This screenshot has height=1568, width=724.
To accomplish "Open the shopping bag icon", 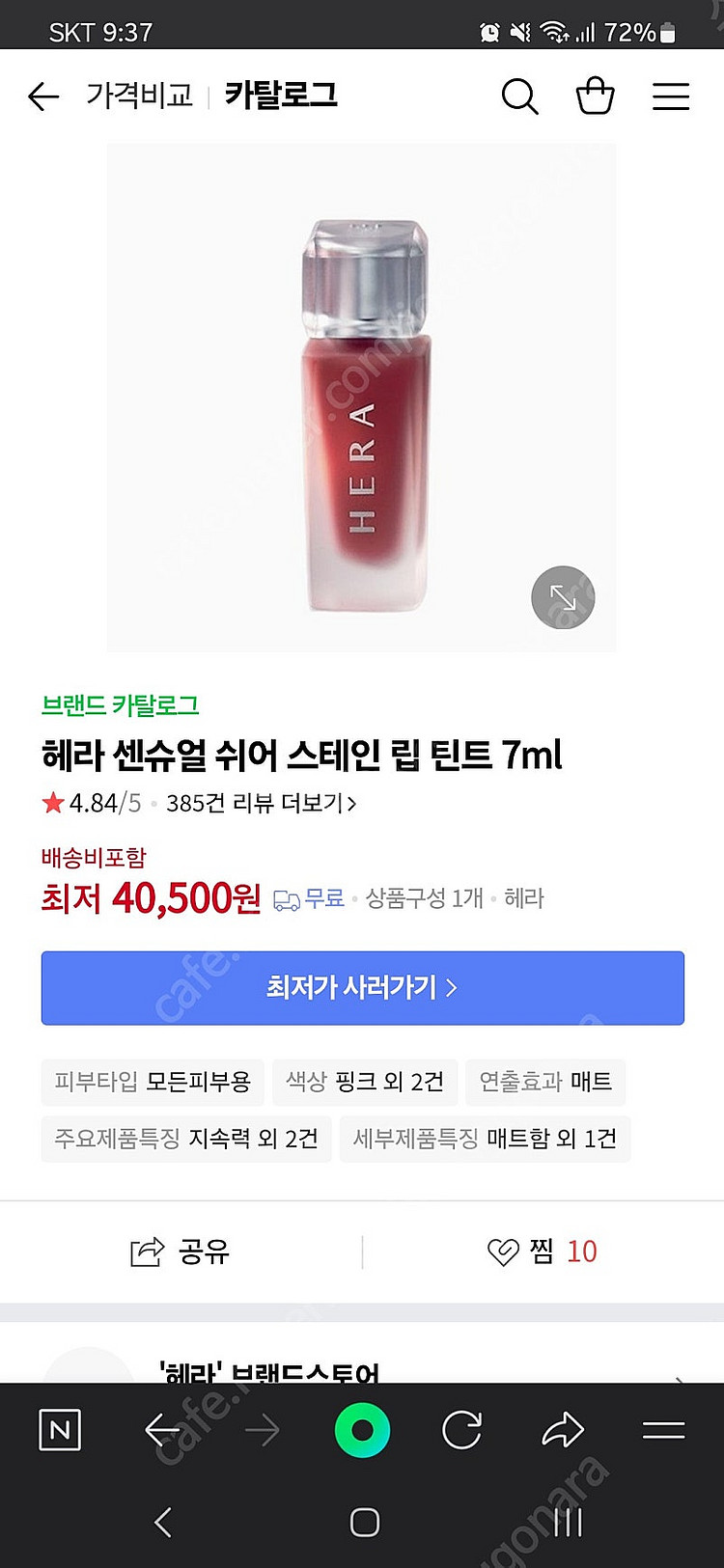I will point(596,96).
